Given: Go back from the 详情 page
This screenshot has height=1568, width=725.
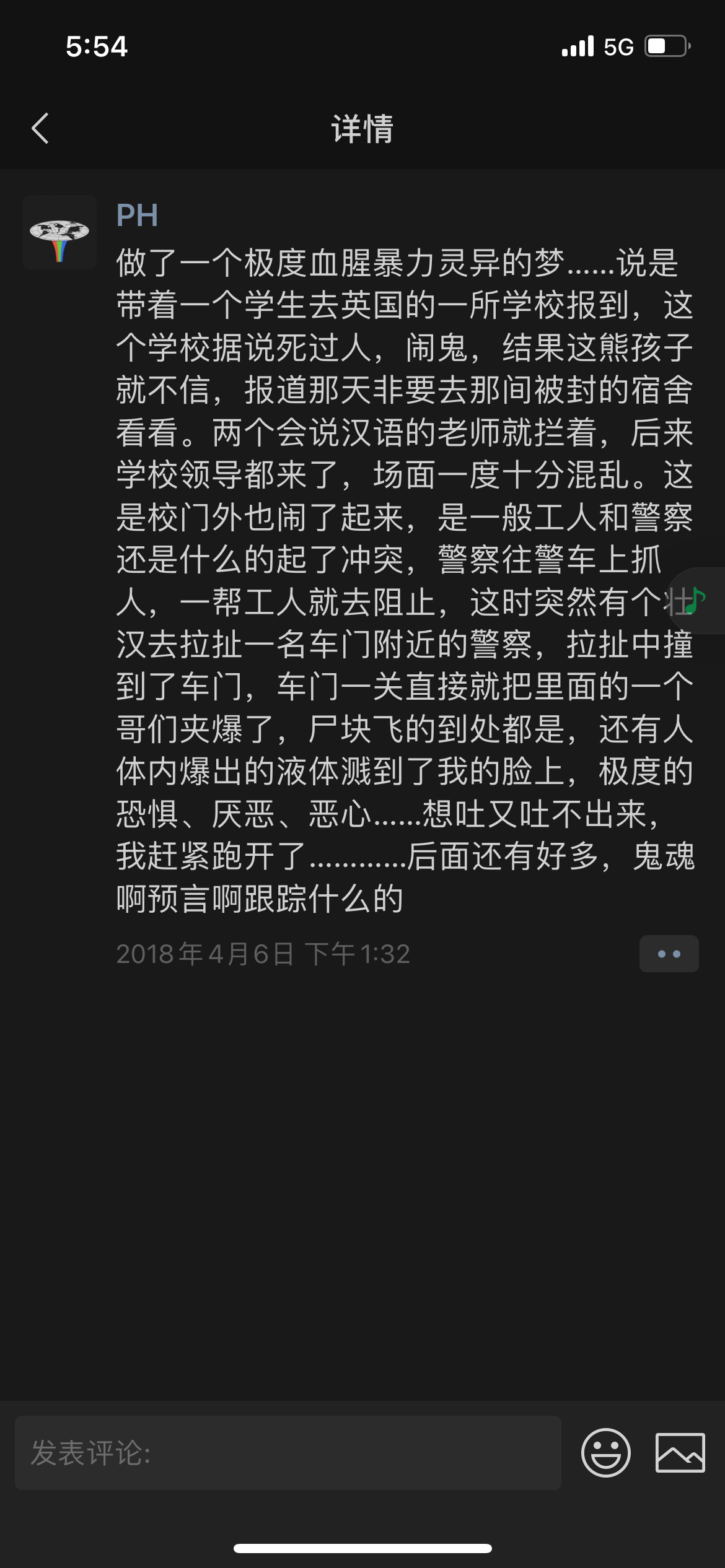Looking at the screenshot, I should click(40, 129).
